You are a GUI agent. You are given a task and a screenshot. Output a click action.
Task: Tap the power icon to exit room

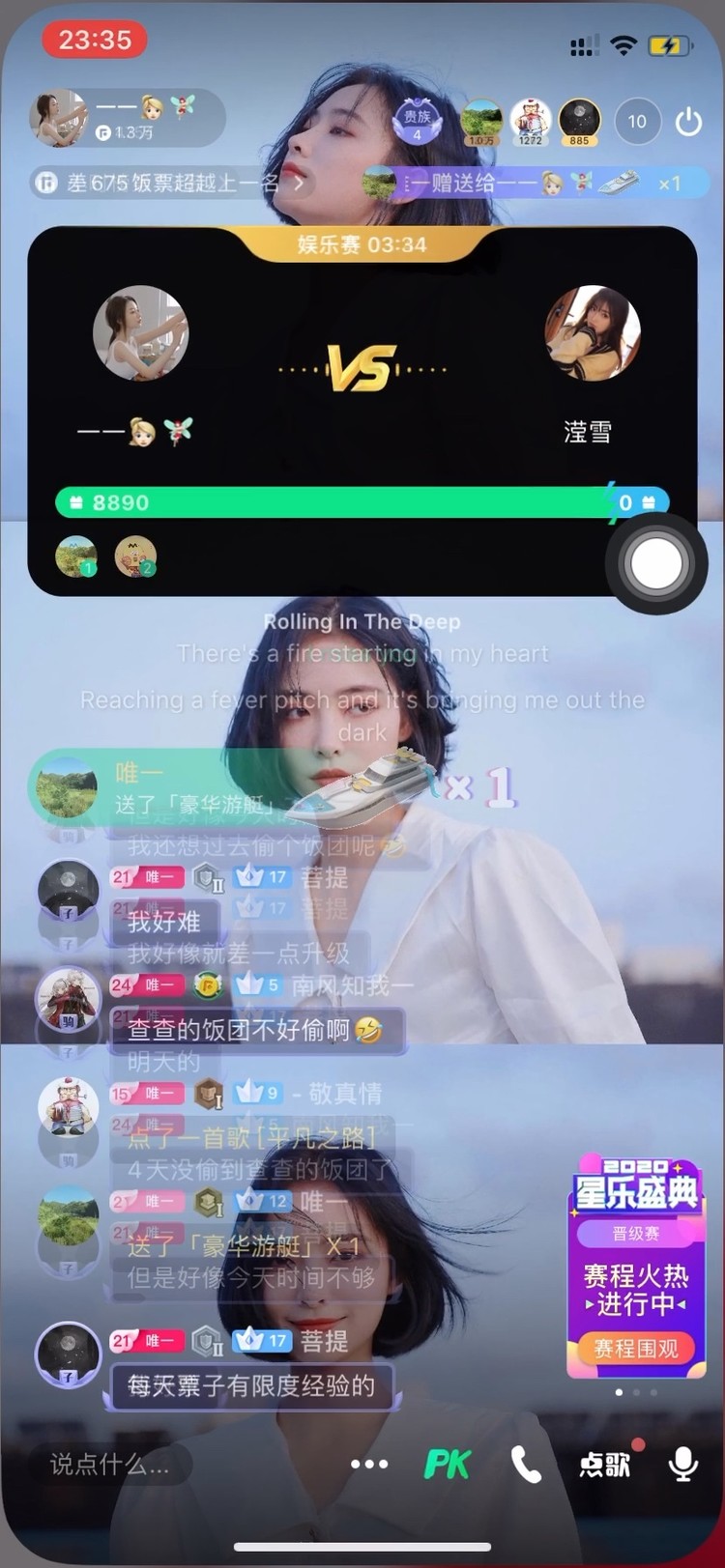(688, 122)
